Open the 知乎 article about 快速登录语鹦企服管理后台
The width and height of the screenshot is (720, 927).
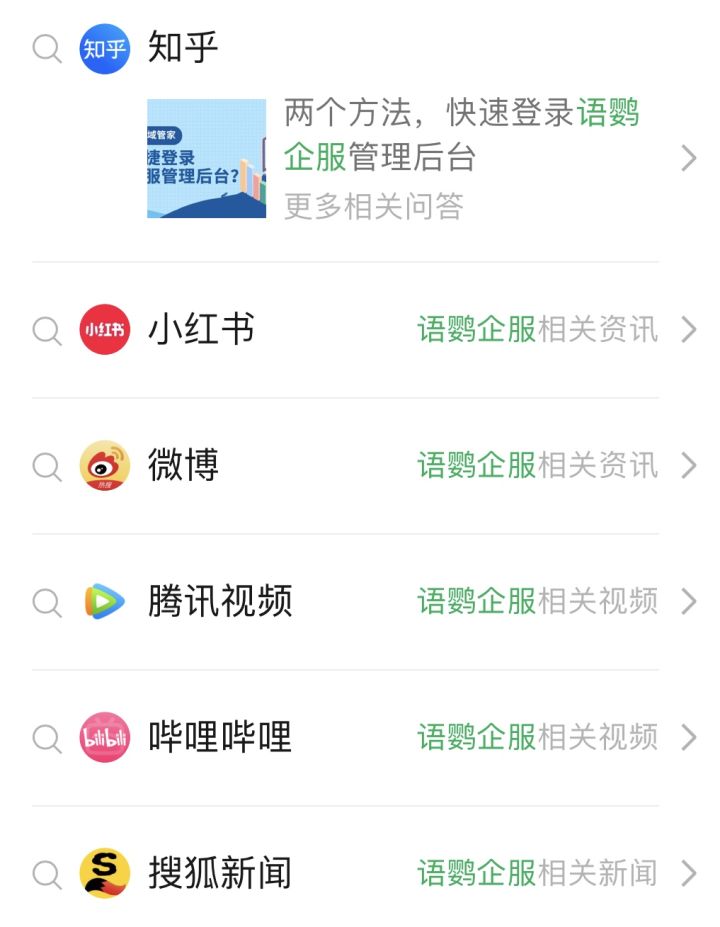[460, 136]
